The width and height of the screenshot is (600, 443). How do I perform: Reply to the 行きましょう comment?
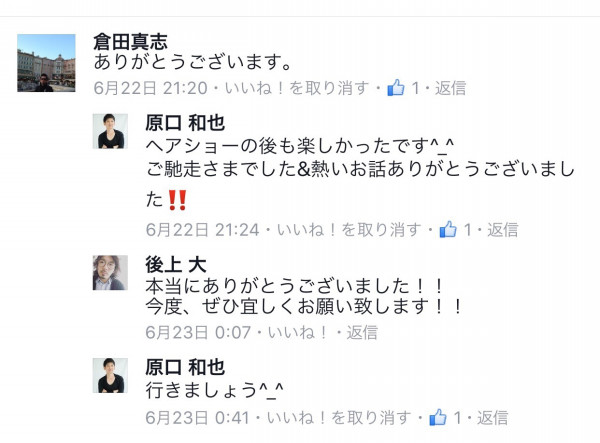point(492,417)
